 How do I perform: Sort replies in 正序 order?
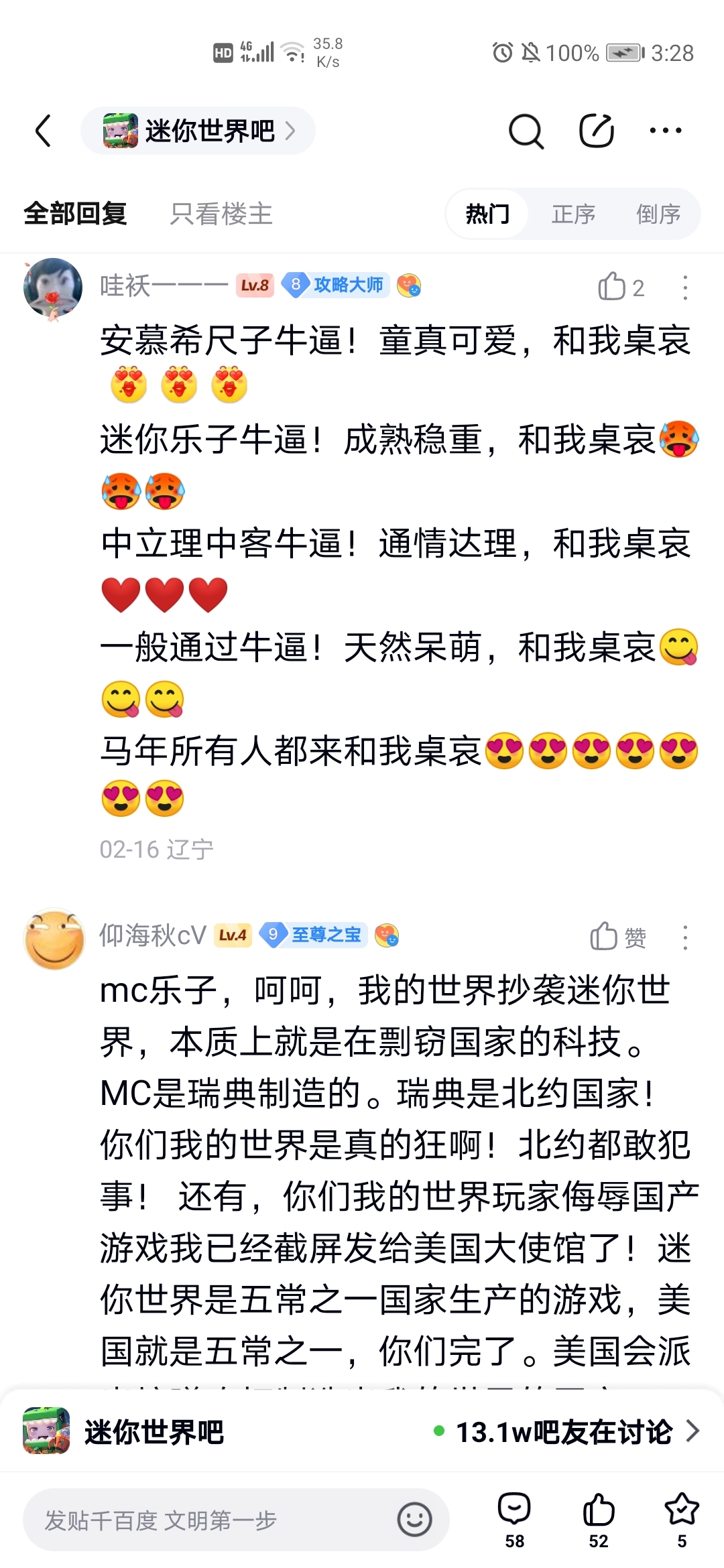pyautogui.click(x=573, y=214)
